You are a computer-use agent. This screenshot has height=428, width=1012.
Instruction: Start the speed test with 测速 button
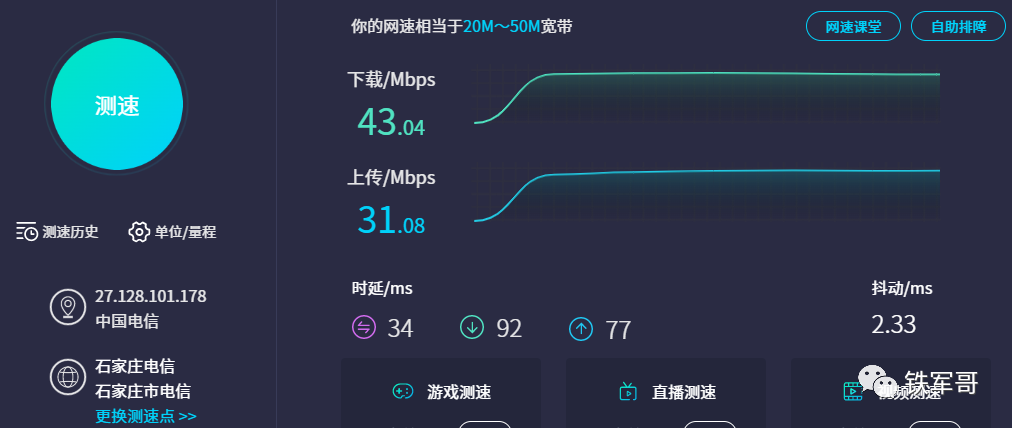pos(117,106)
